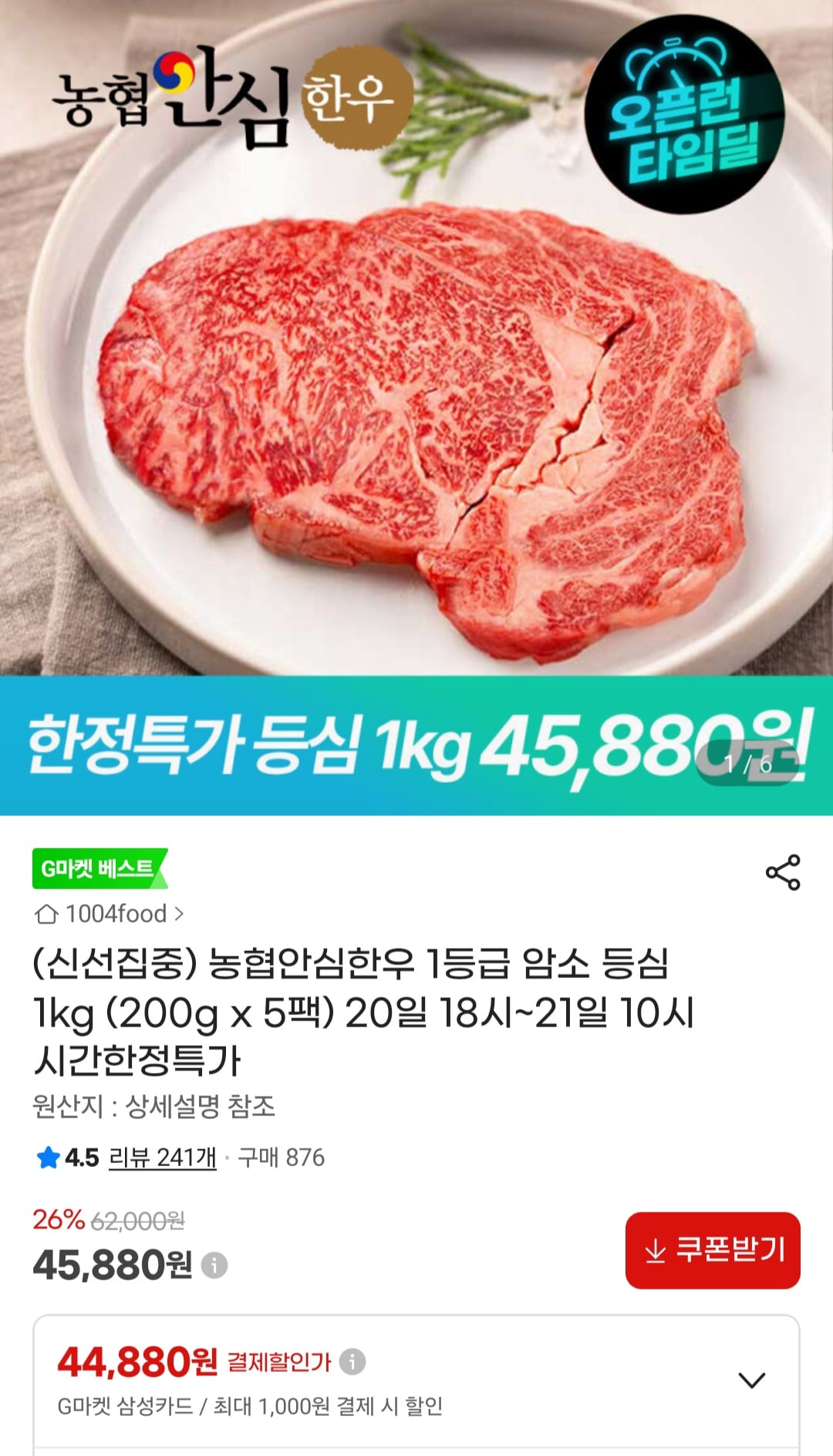The height and width of the screenshot is (1456, 833).
Task: Expand the 결제할인가 44,880원 details
Action: point(751,1380)
